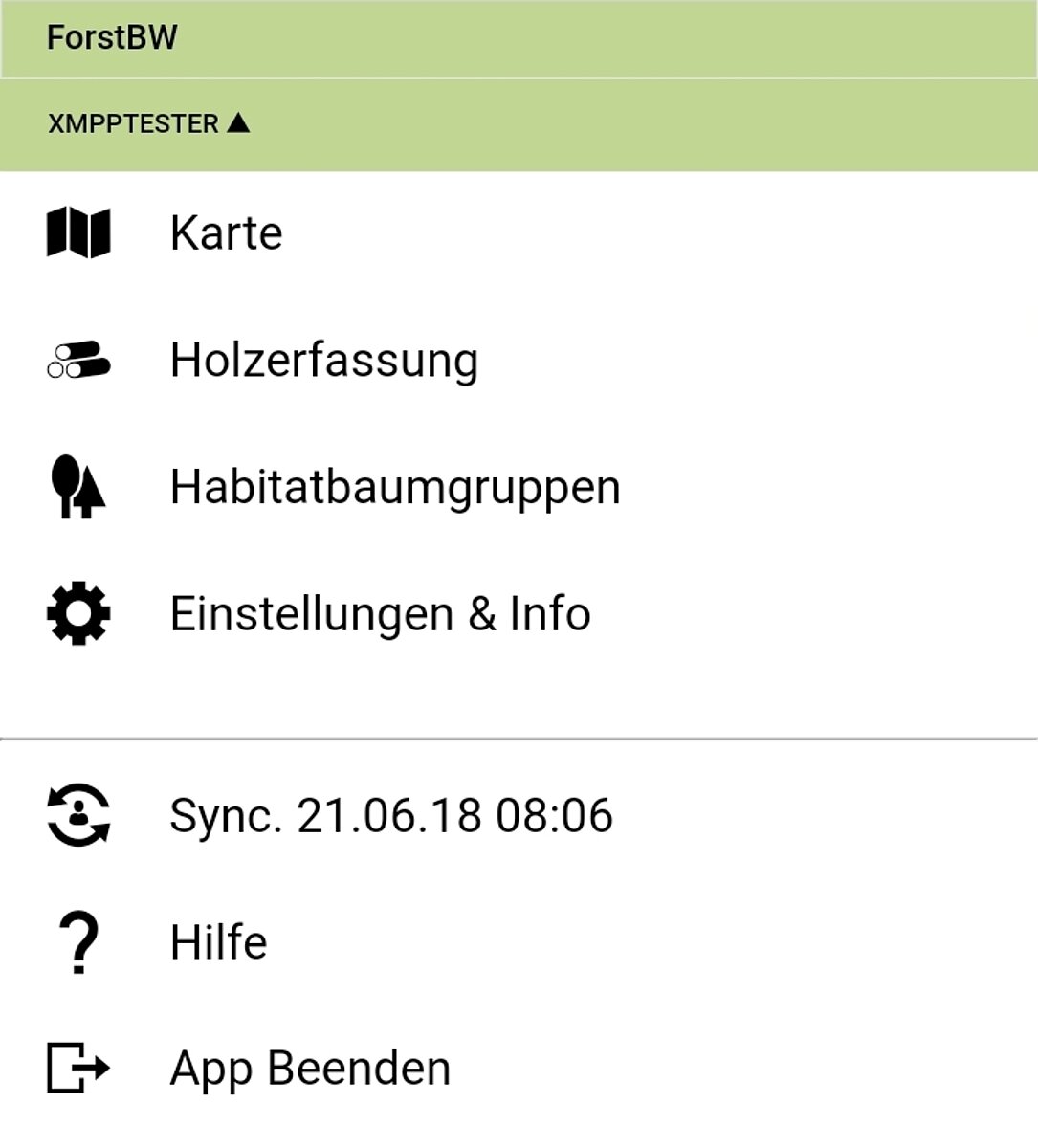Open Hilfe help page
This screenshot has width=1038, height=1148.
(218, 942)
